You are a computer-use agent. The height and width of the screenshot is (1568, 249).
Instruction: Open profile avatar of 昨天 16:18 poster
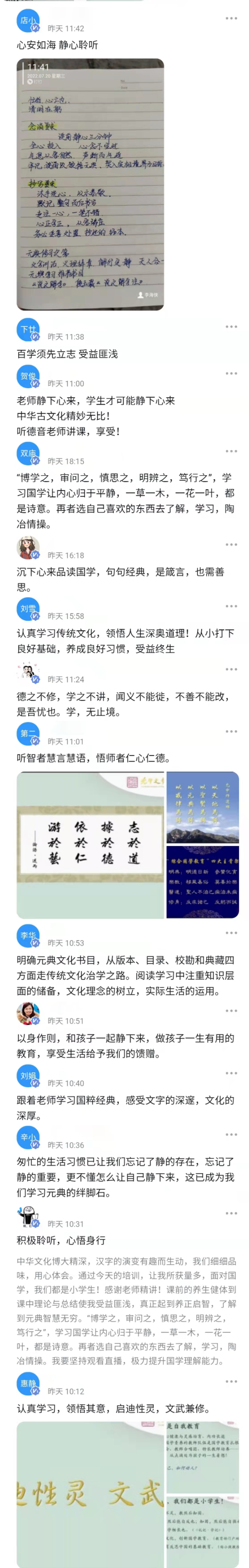(x=28, y=547)
